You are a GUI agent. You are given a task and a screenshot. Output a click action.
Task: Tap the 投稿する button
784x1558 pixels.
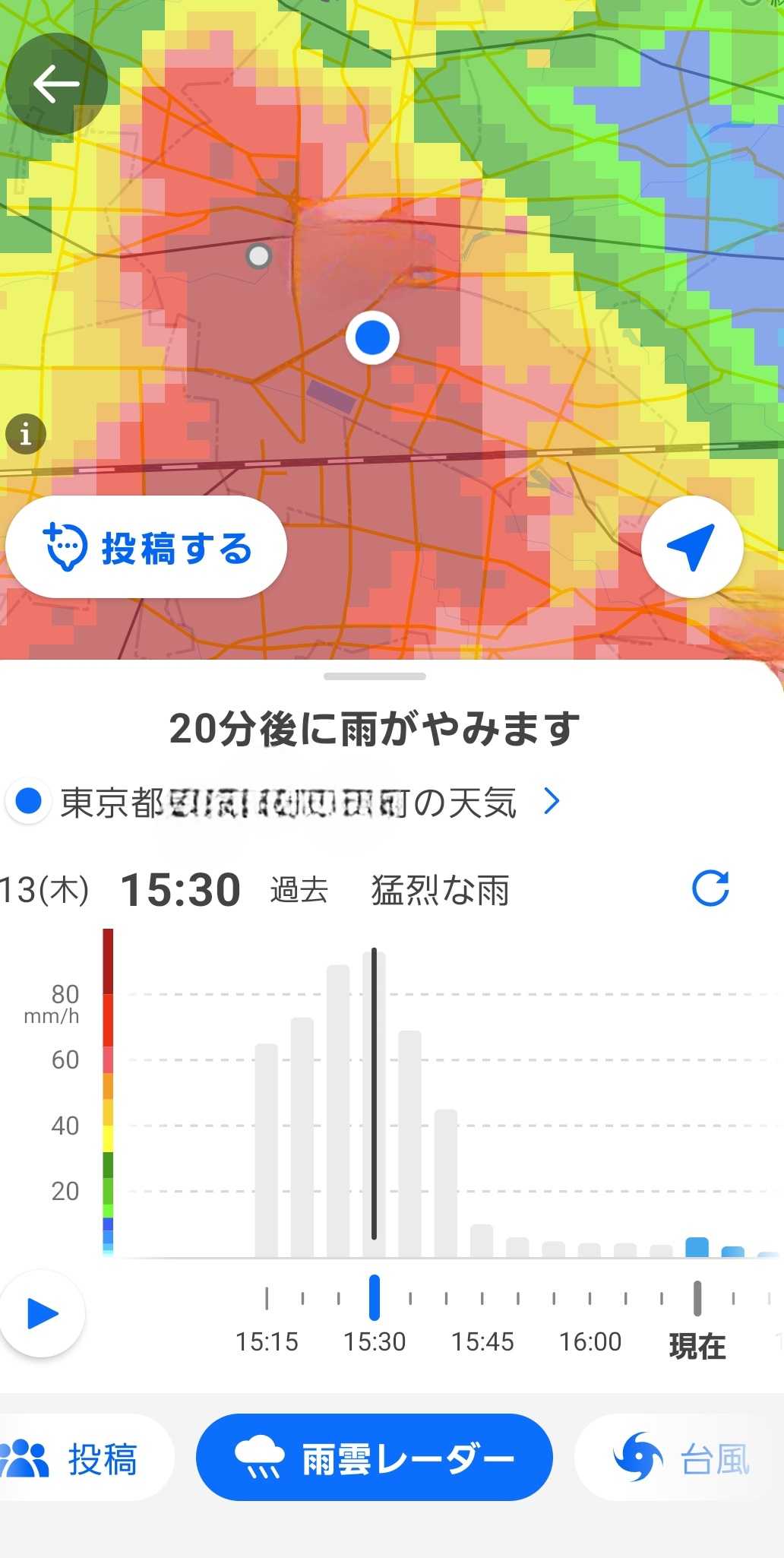pyautogui.click(x=146, y=547)
